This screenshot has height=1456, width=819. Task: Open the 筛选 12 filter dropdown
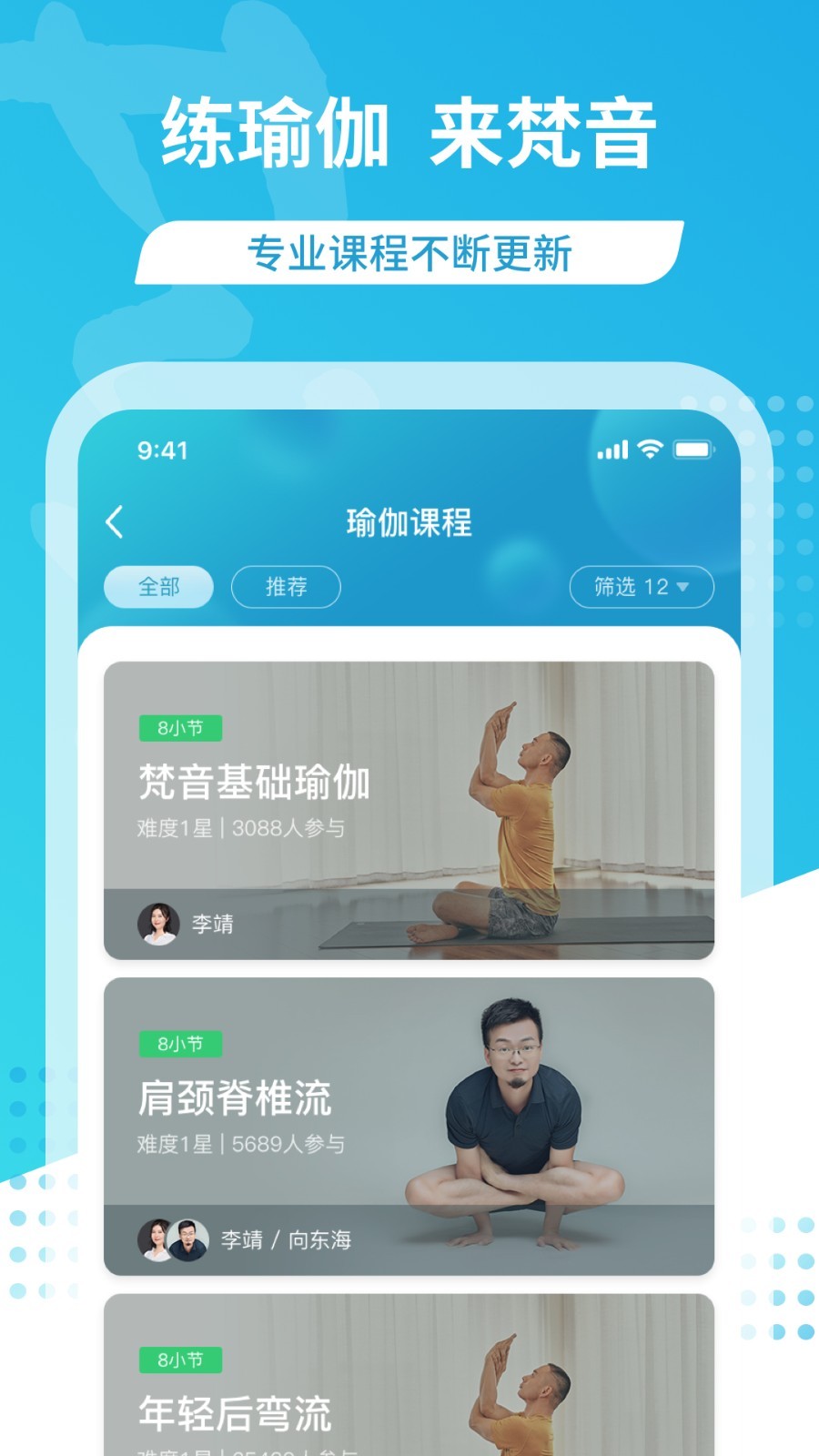point(640,587)
